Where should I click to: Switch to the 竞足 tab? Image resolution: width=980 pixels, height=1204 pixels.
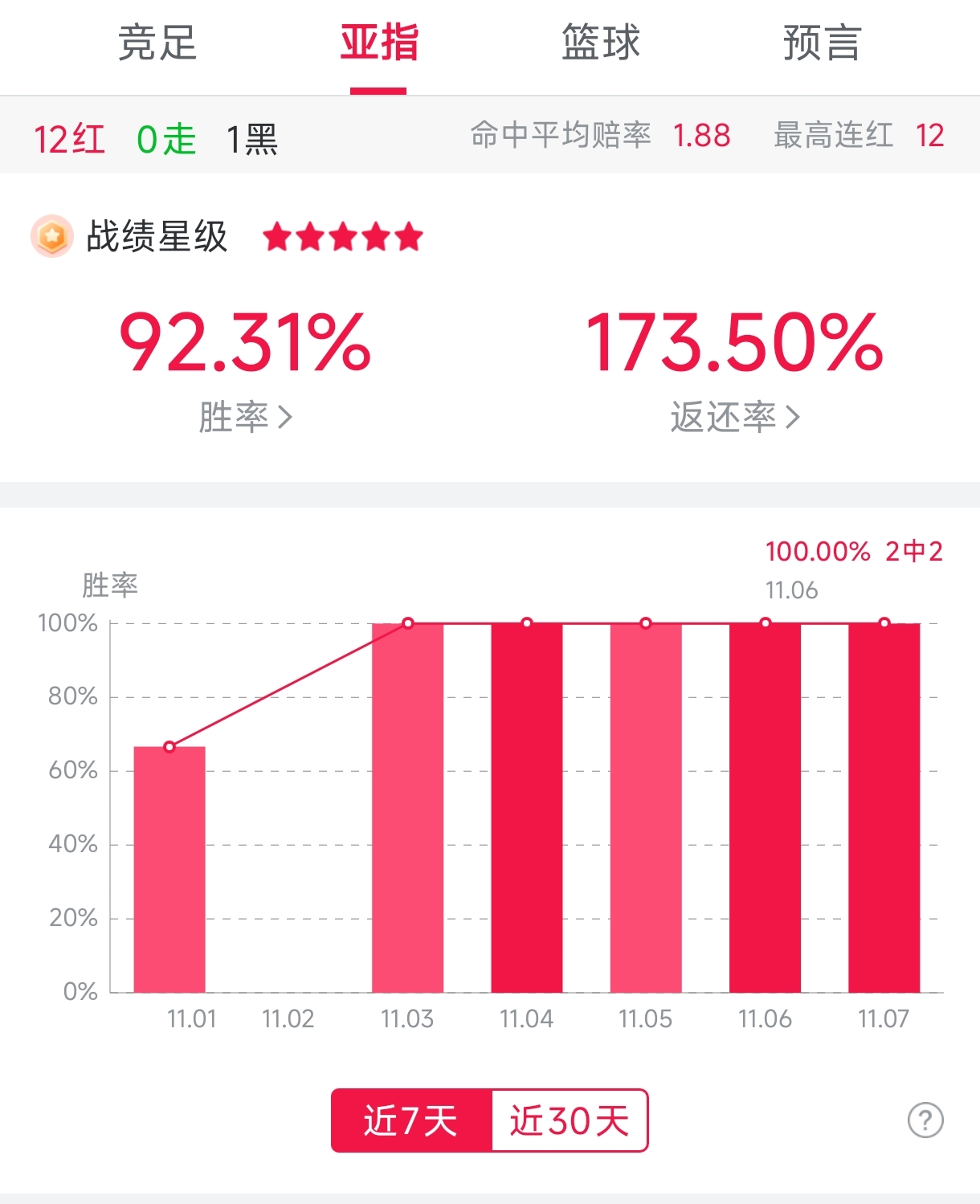pyautogui.click(x=157, y=43)
